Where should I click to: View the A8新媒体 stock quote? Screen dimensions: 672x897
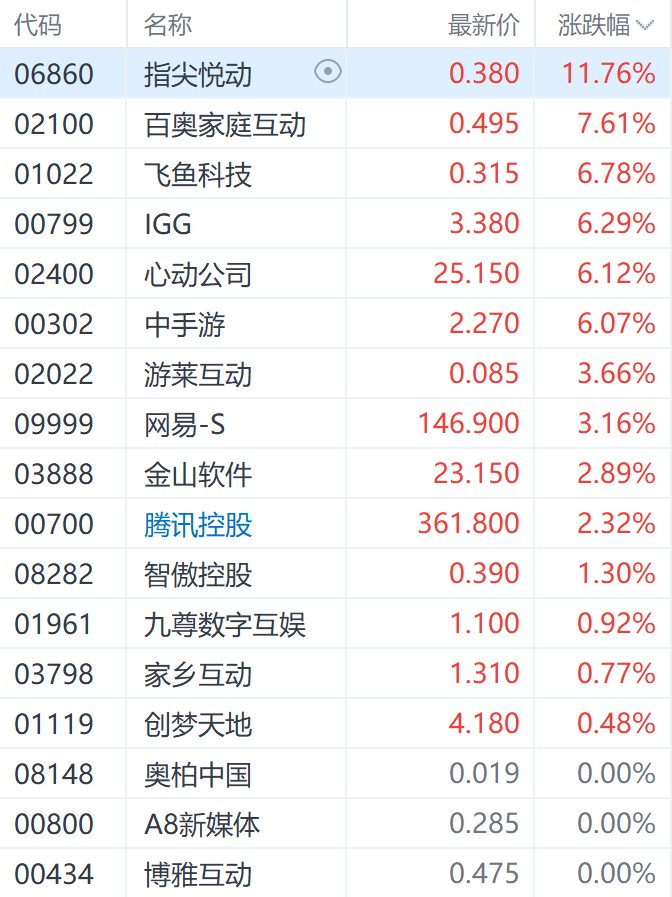pyautogui.click(x=202, y=825)
